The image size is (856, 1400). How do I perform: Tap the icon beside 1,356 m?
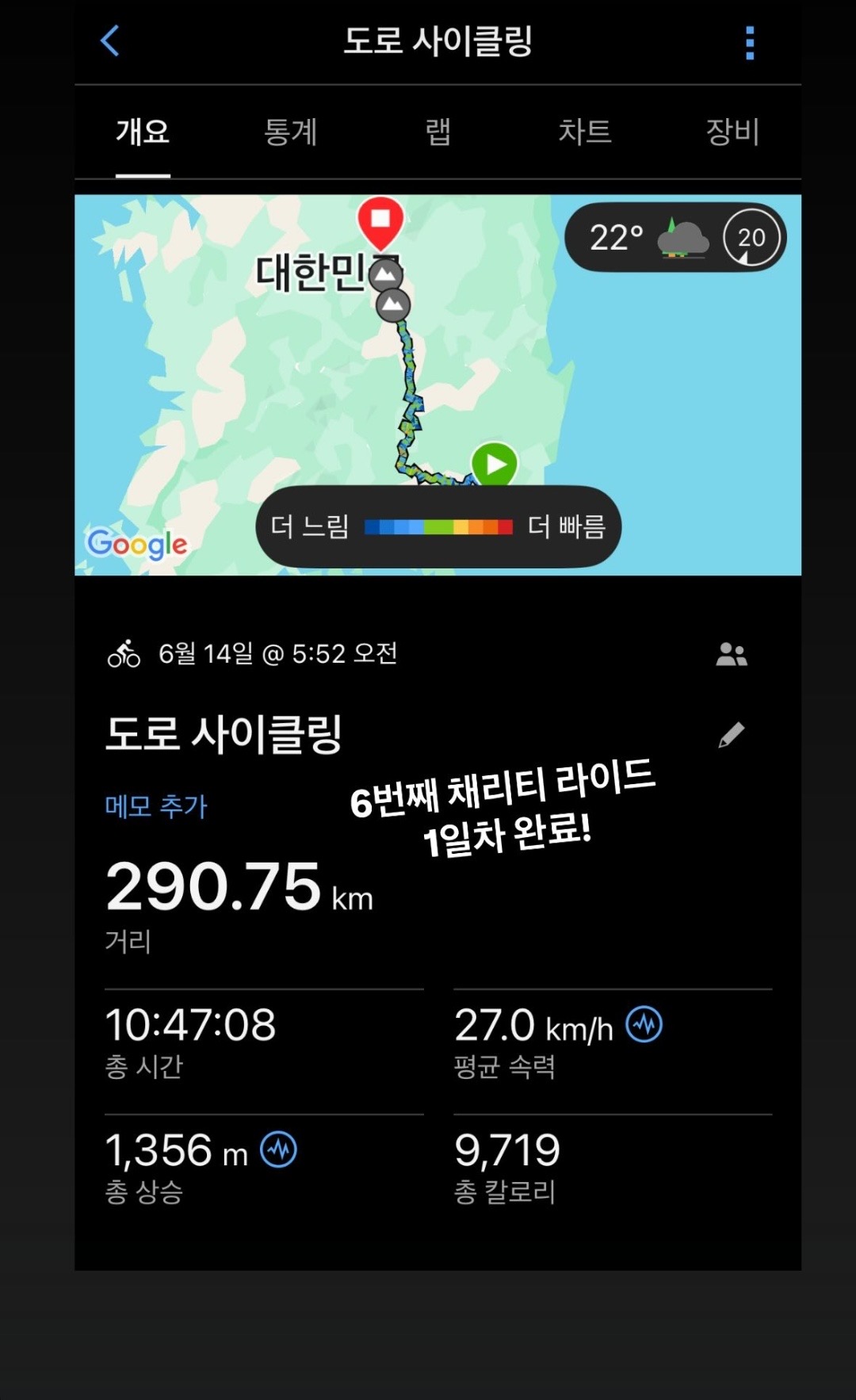coord(279,1149)
